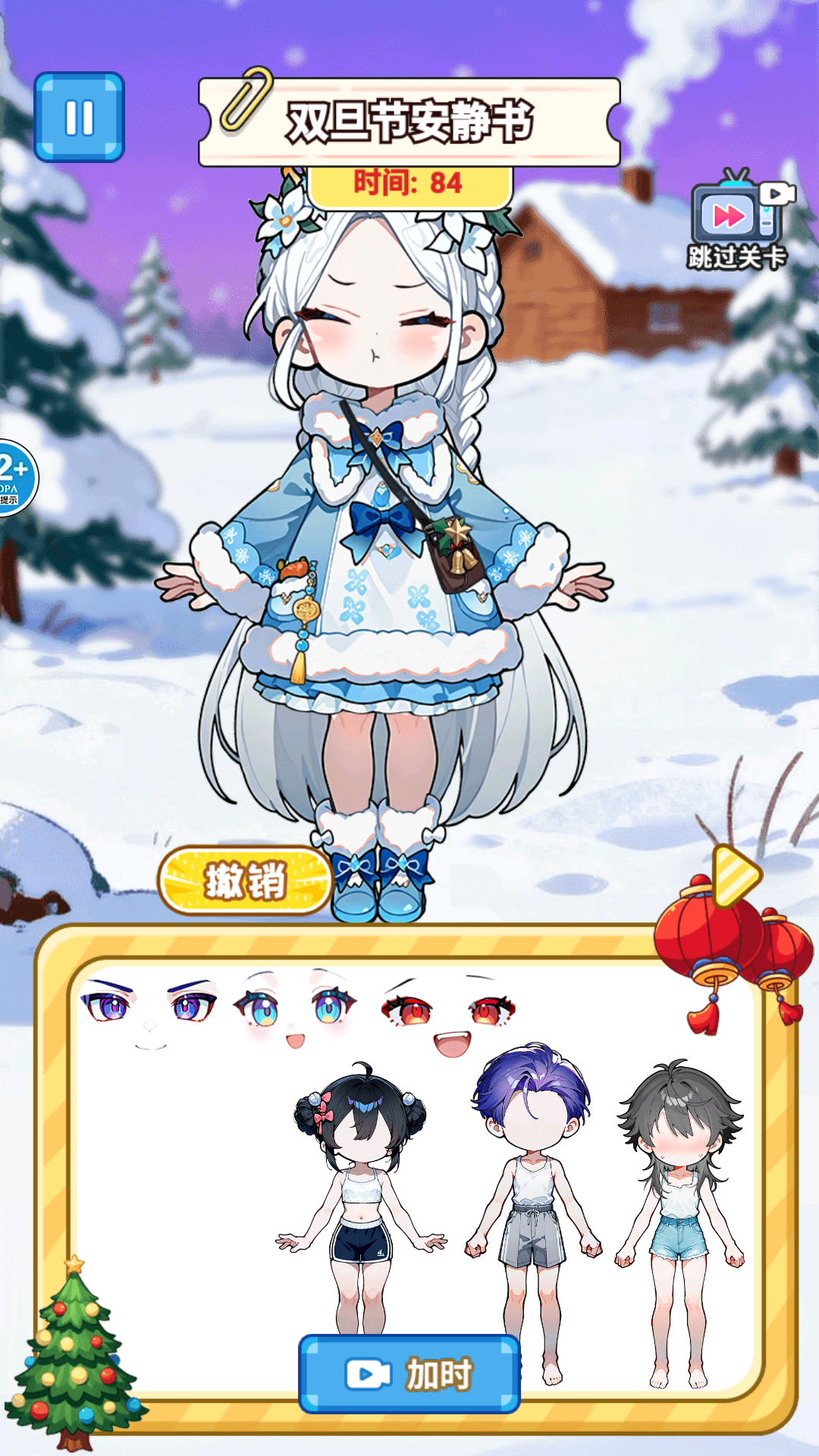Tap 加时 to add time
Screen dimensions: 819x1456
[409, 1374]
